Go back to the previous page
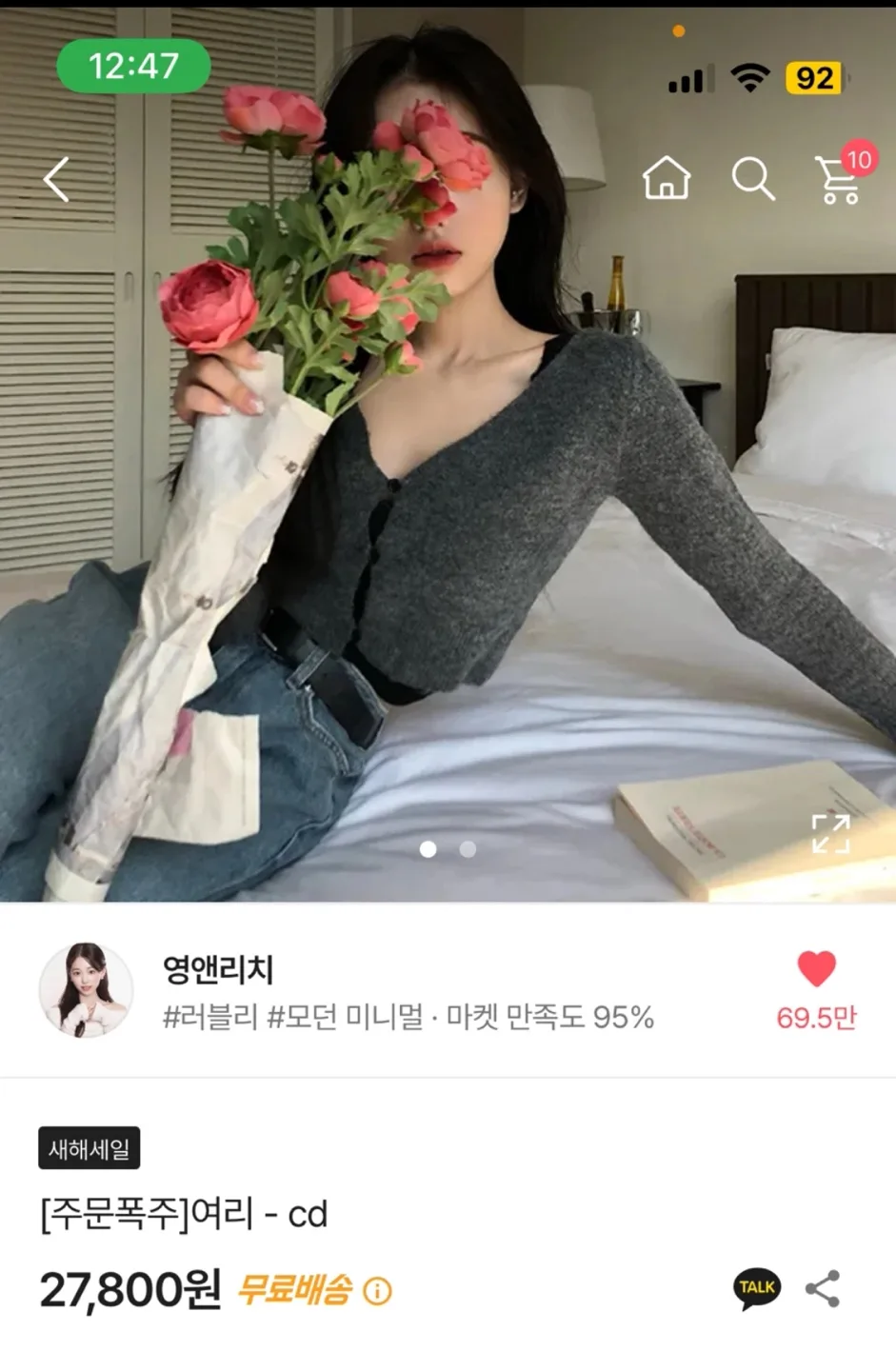This screenshot has height=1371, width=896. coord(57,179)
